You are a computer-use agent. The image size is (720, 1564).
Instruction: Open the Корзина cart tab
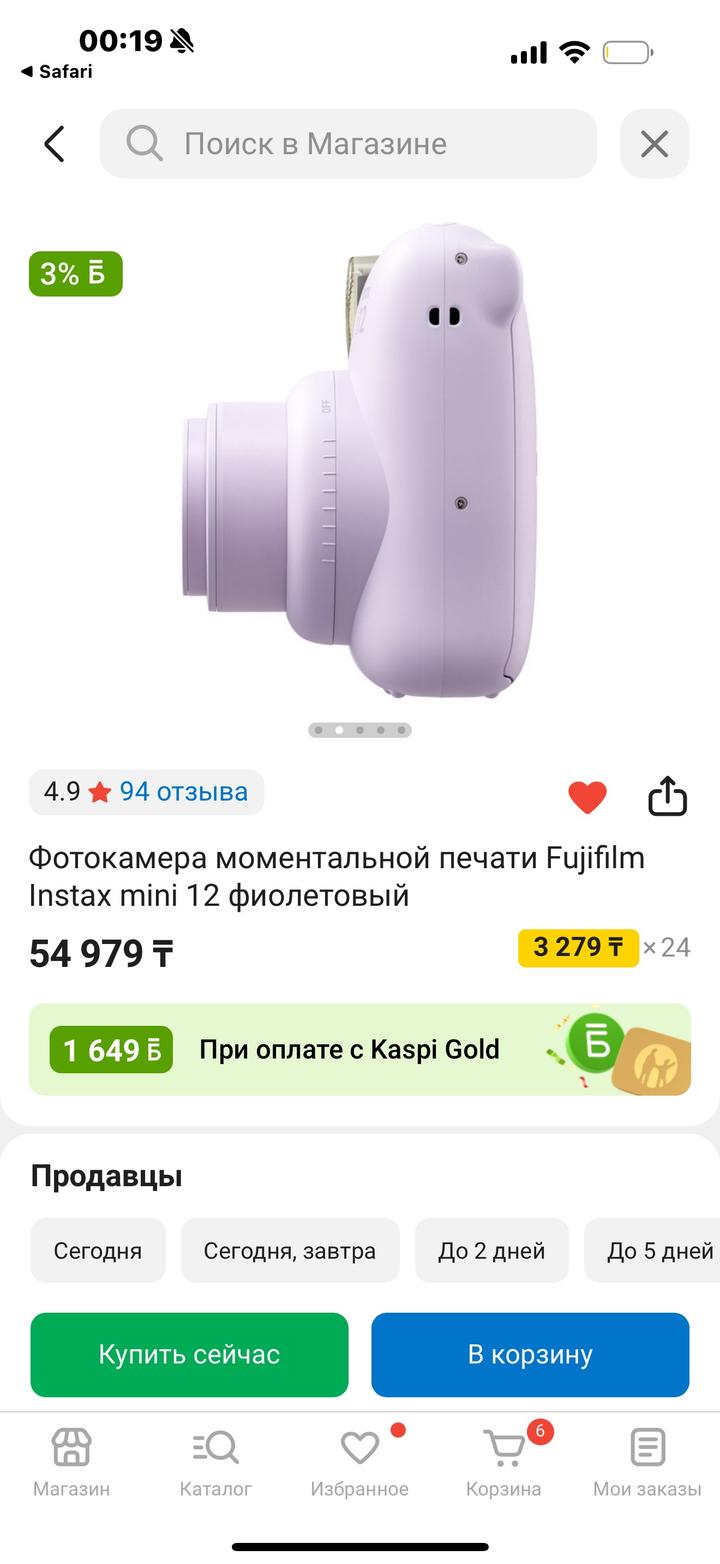(x=504, y=1460)
